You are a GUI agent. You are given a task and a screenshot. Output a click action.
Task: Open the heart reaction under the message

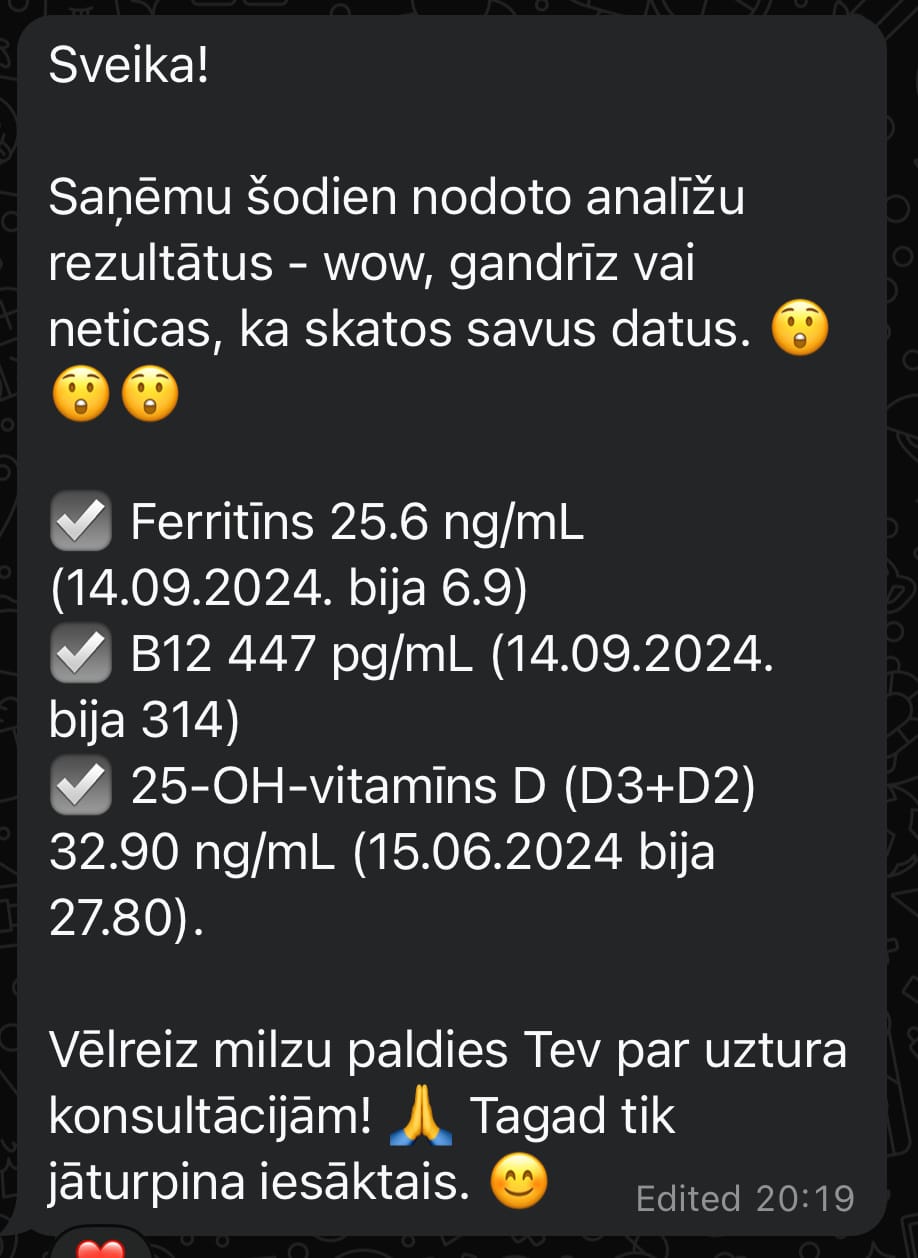point(101,1247)
